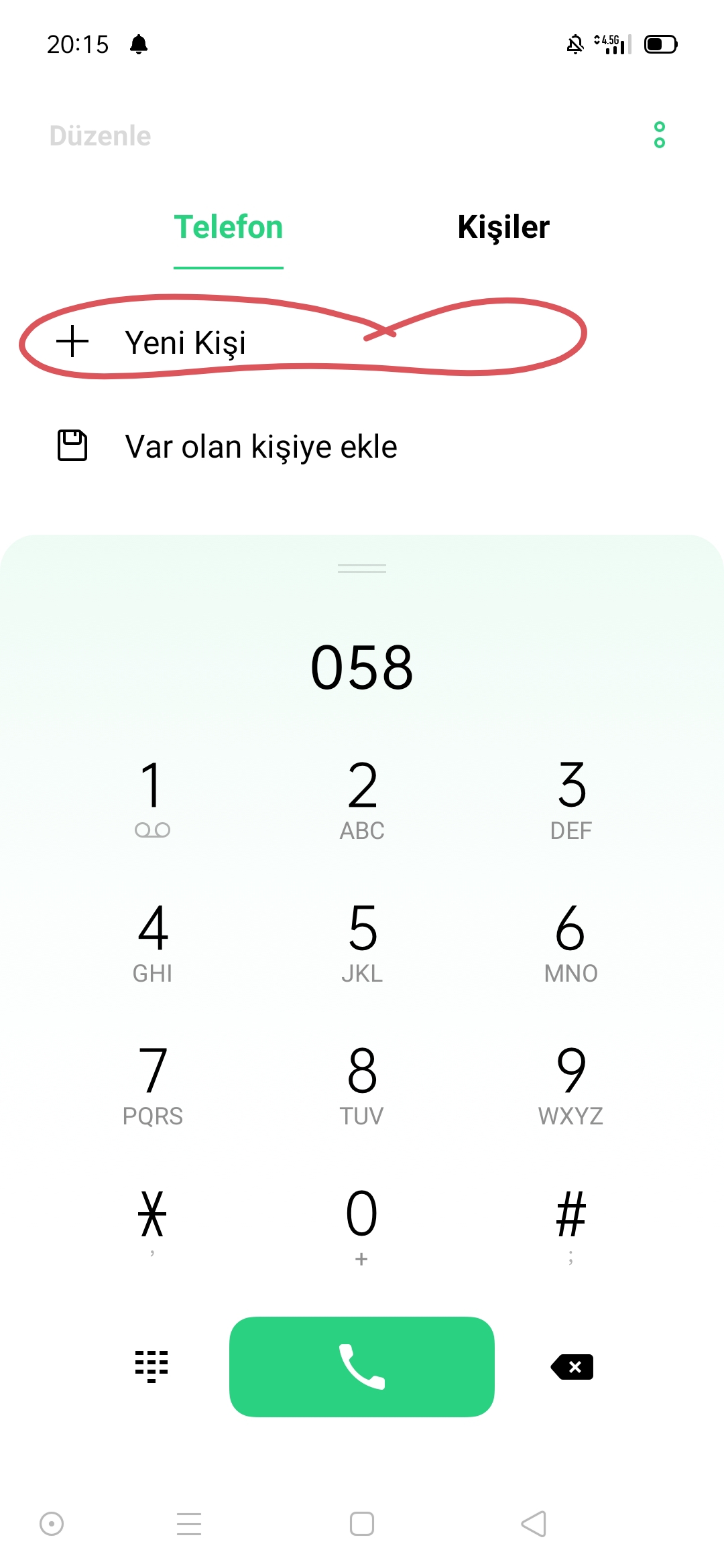Enter digit 4 GHI
Screen dimensions: 724x1568
[153, 941]
